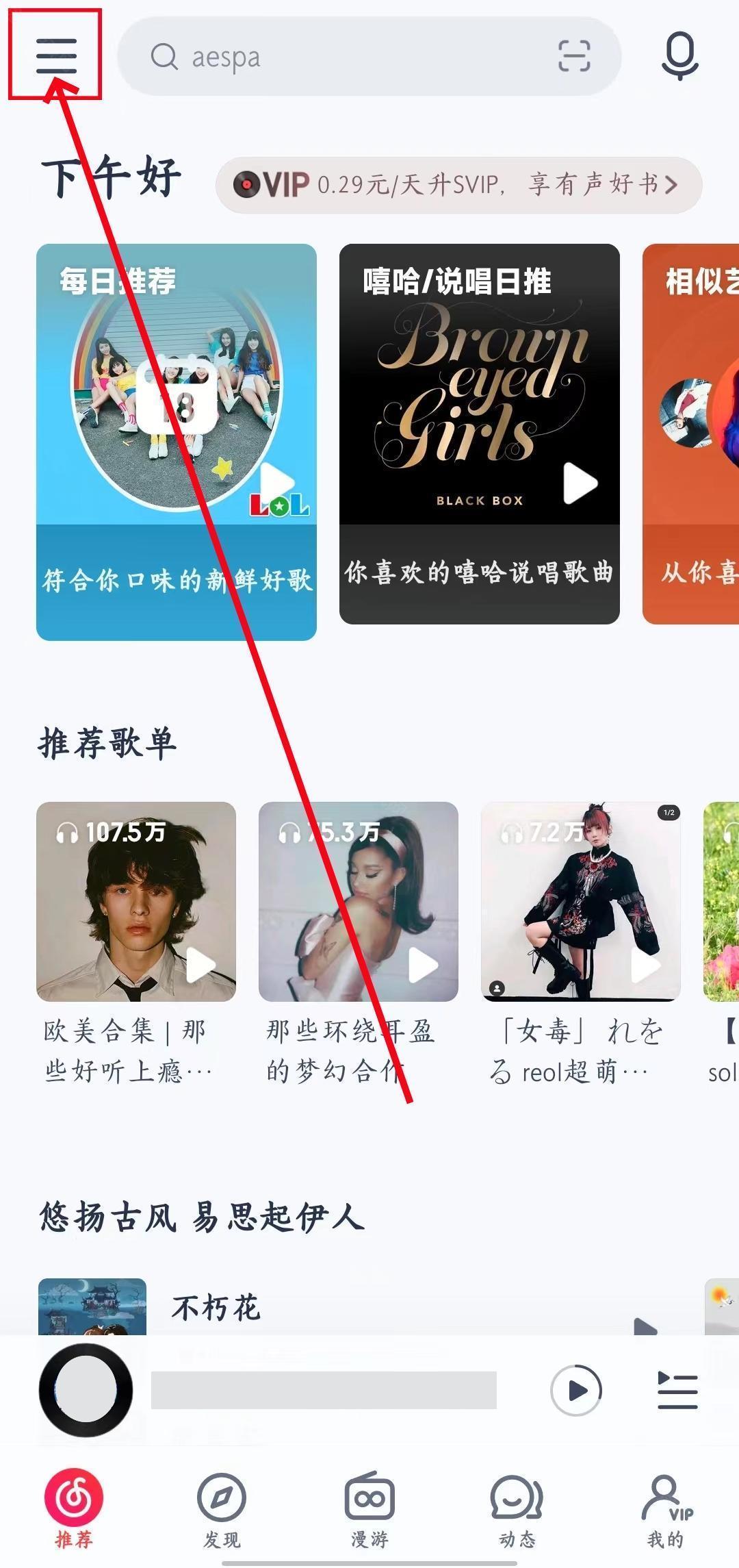
Task: Open the 相似艺人 orange card
Action: (x=691, y=433)
